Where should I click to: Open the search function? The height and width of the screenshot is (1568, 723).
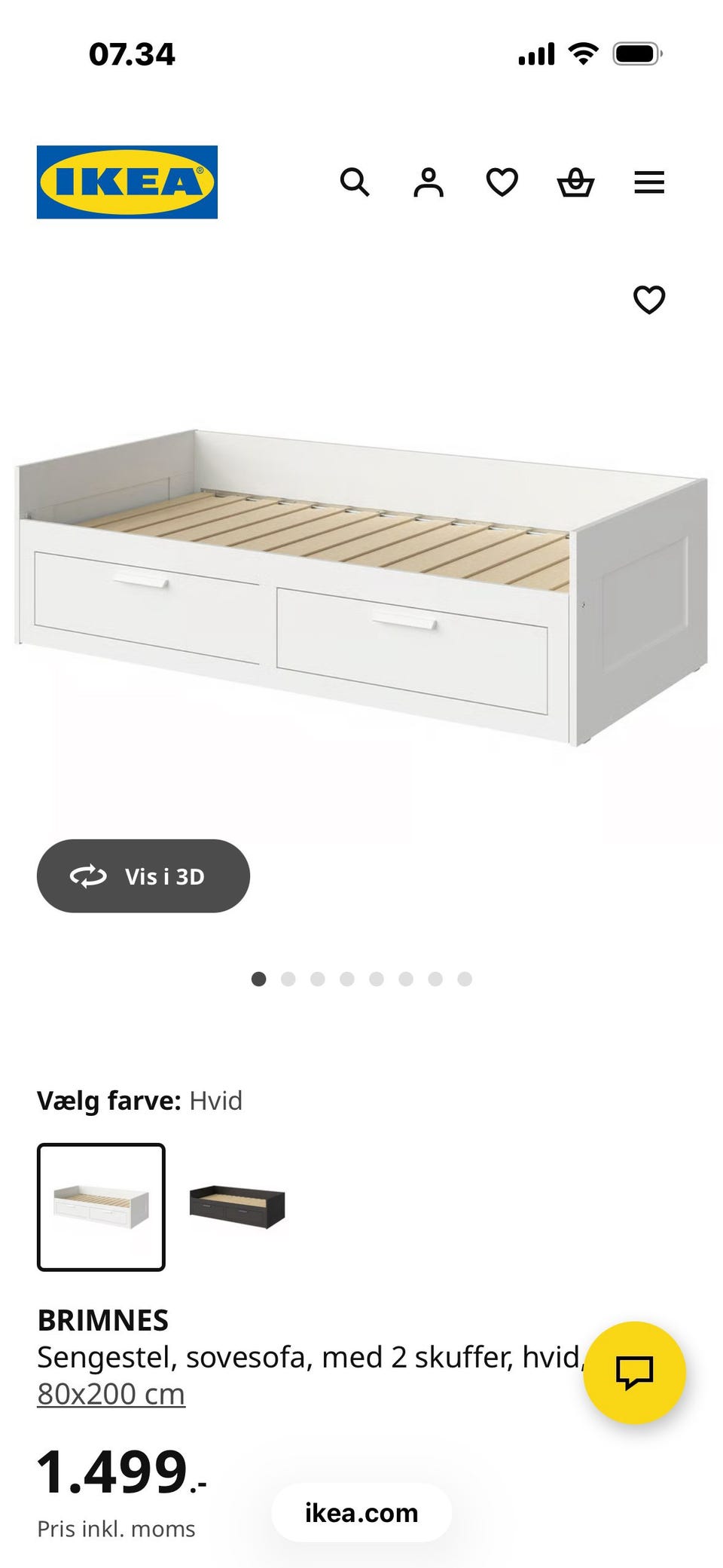pos(355,182)
